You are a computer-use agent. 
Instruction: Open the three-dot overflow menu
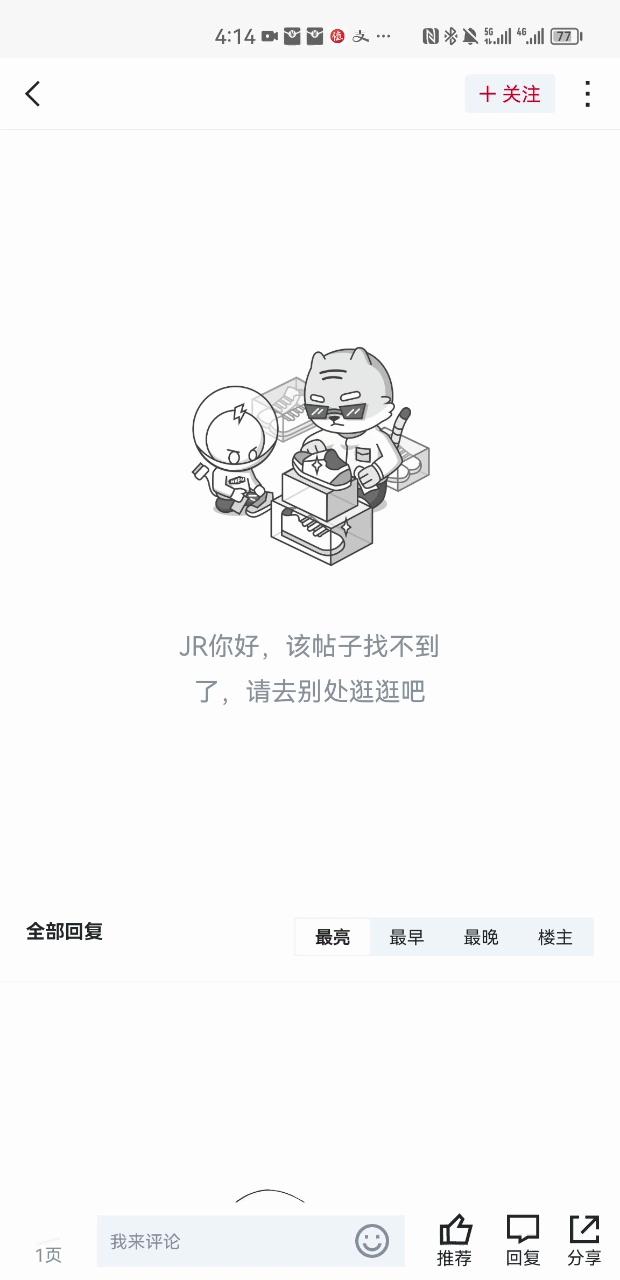click(x=588, y=94)
